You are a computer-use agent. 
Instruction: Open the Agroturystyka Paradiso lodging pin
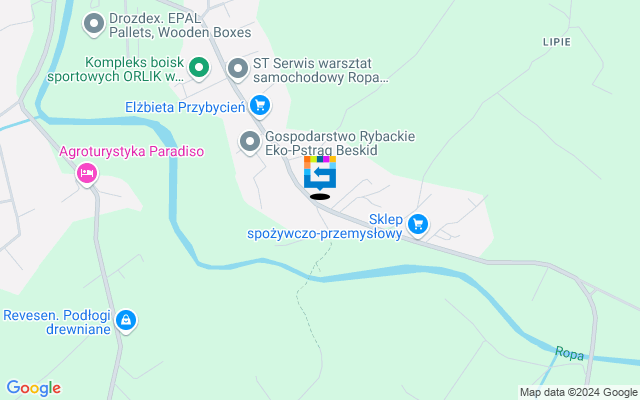87,175
